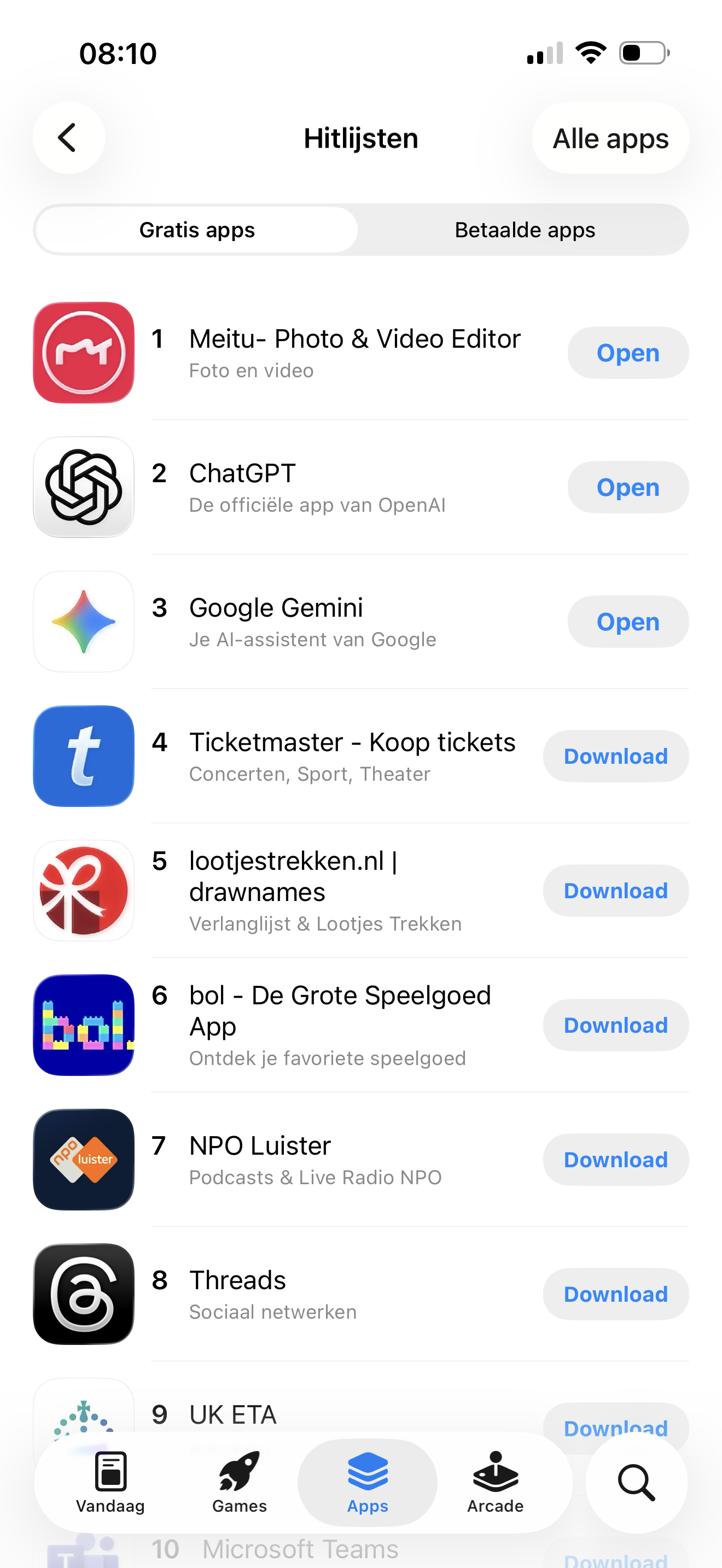Open ChatGPT with its Open button
The width and height of the screenshot is (722, 1568).
click(627, 488)
